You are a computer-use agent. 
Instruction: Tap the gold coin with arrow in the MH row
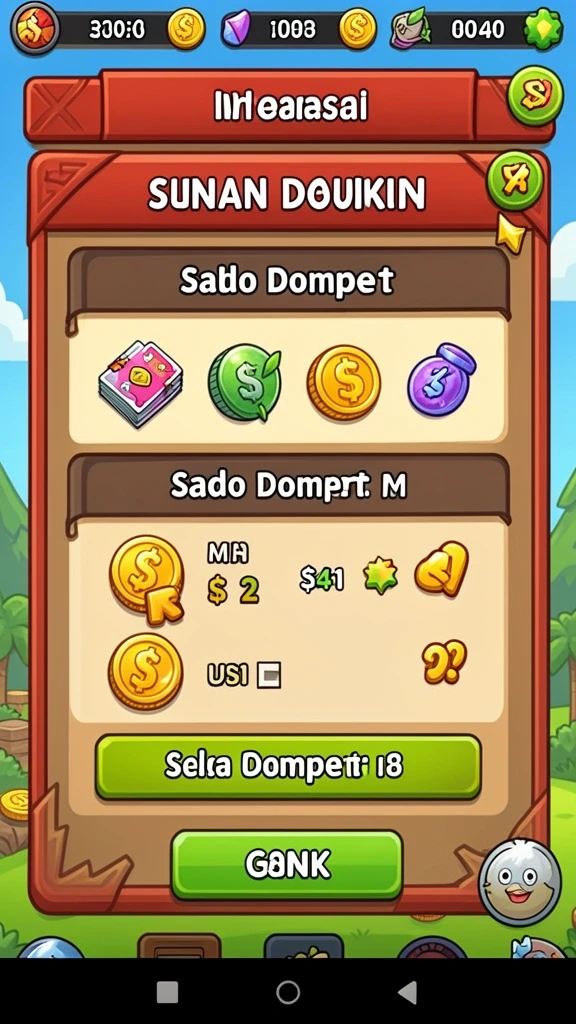click(146, 577)
